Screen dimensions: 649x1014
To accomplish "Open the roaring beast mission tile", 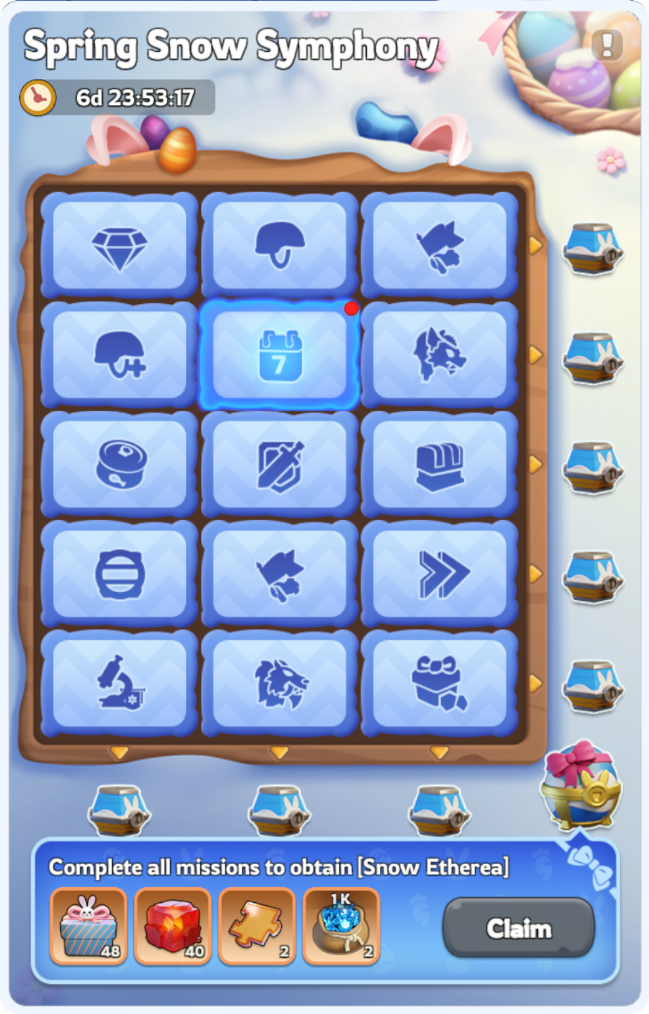I will pyautogui.click(x=279, y=682).
